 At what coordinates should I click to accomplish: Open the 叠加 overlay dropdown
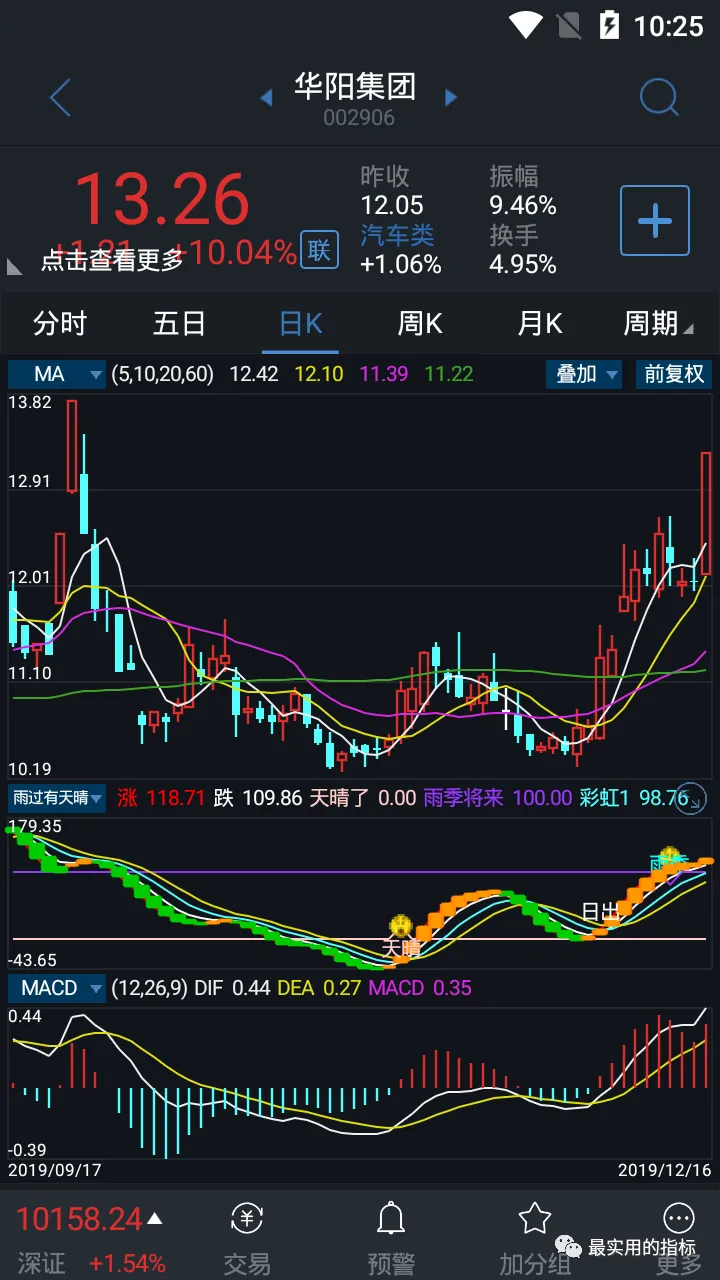click(584, 374)
